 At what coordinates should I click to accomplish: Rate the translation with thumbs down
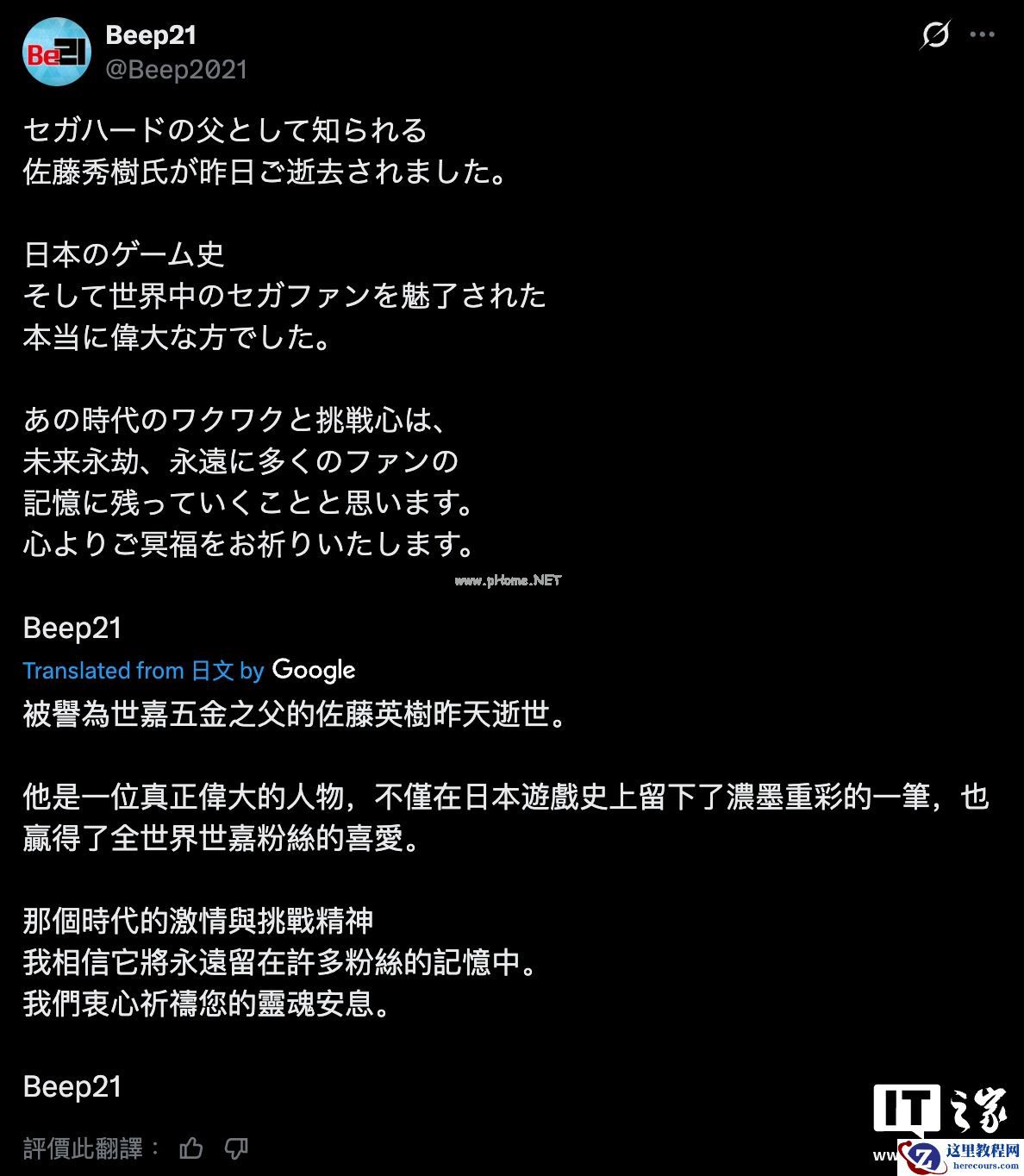236,1148
